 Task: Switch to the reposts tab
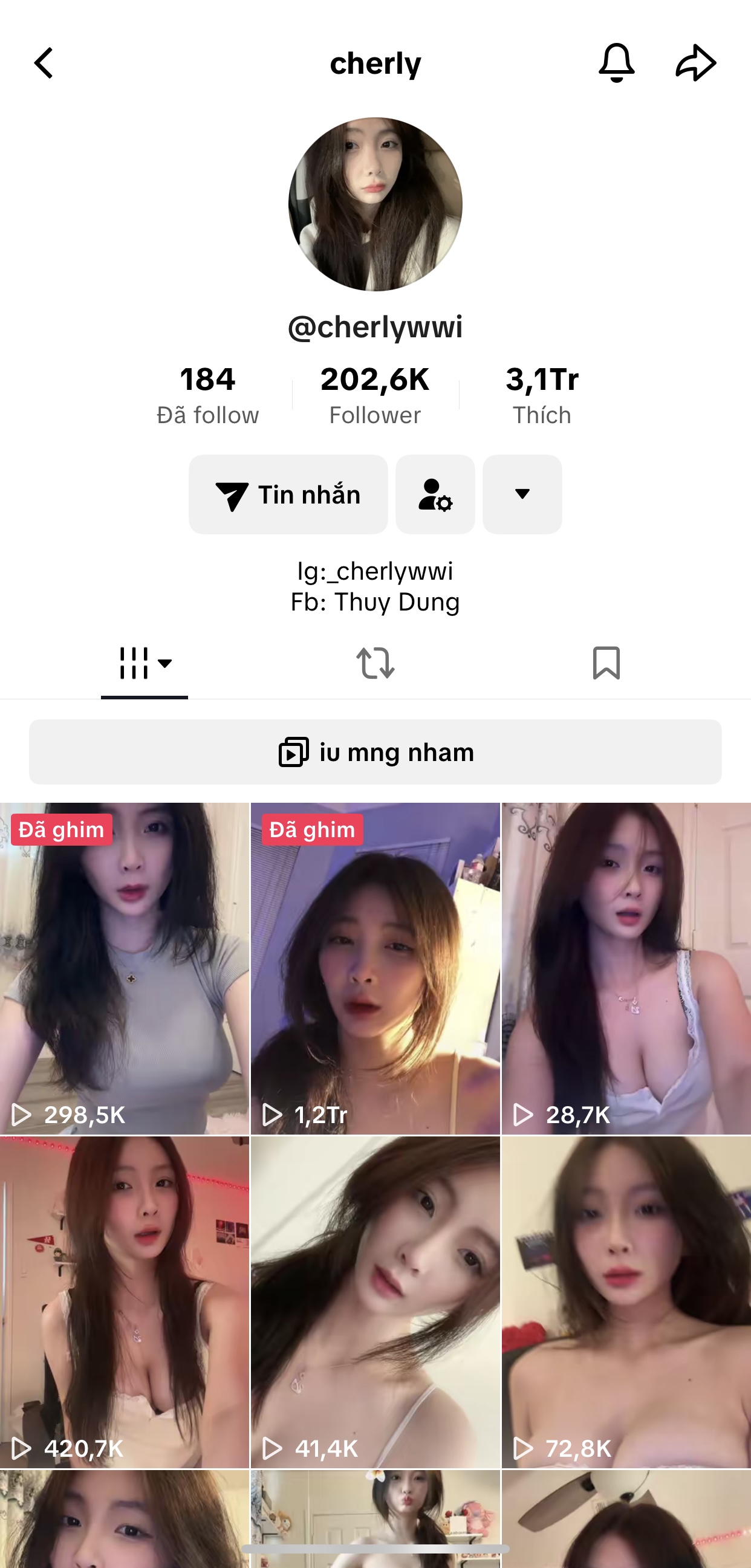click(x=375, y=663)
